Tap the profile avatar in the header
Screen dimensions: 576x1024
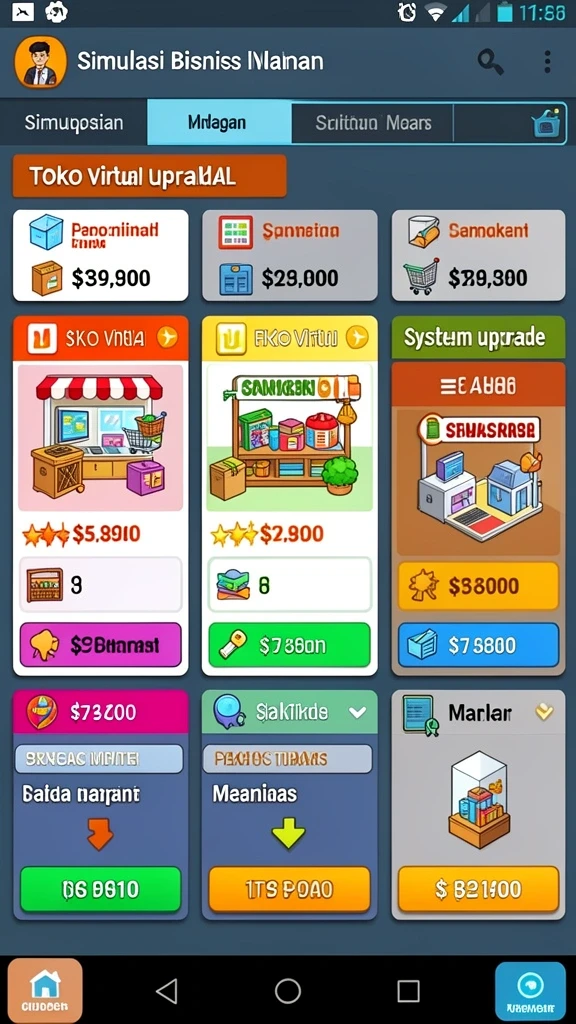(x=40, y=62)
